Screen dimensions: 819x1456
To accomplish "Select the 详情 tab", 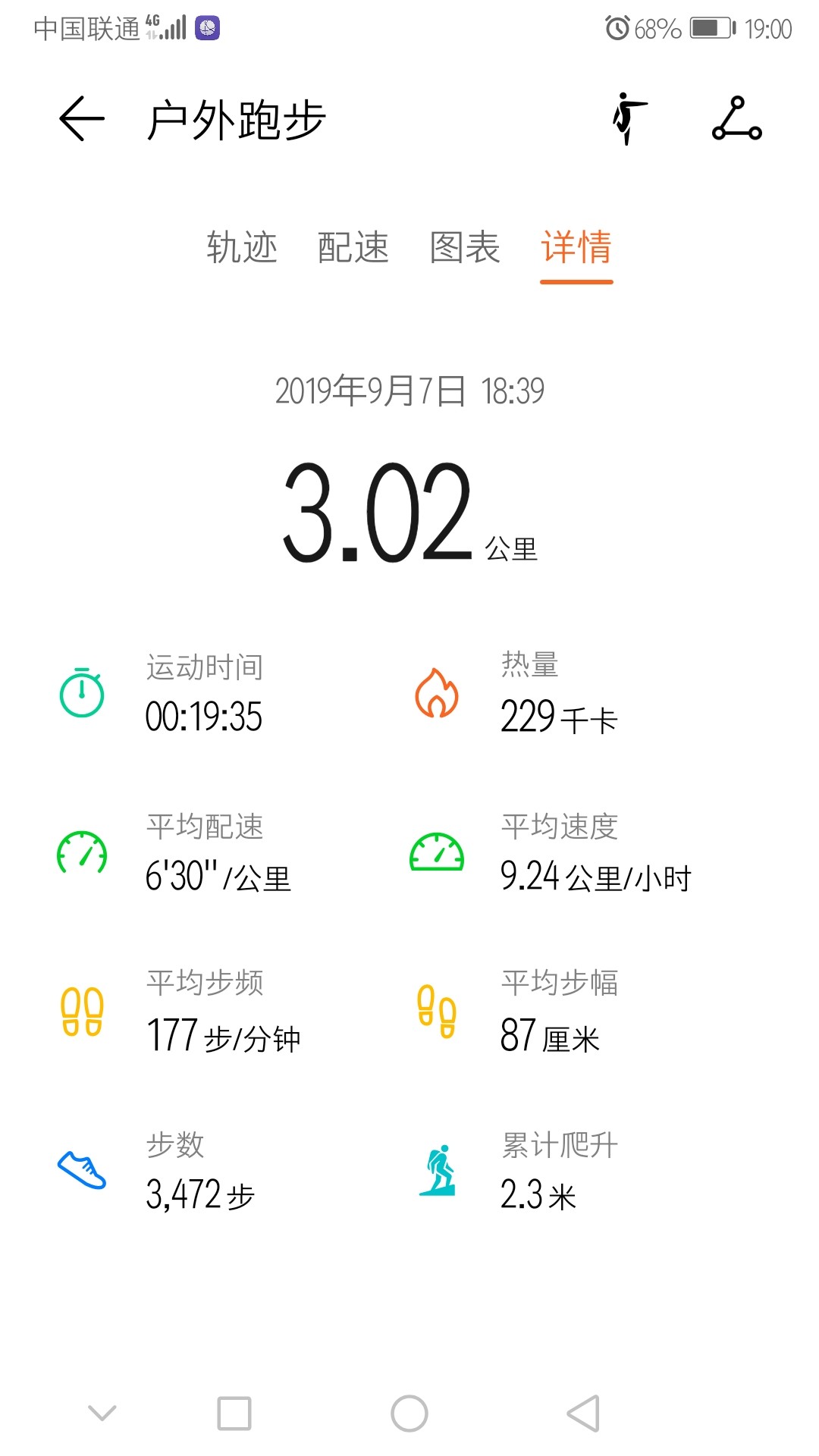I will 576,248.
